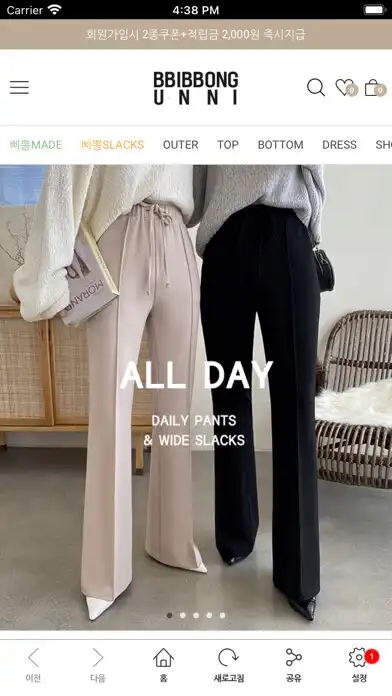Switch to the TOP category
Image resolution: width=392 pixels, height=696 pixels.
tap(228, 145)
